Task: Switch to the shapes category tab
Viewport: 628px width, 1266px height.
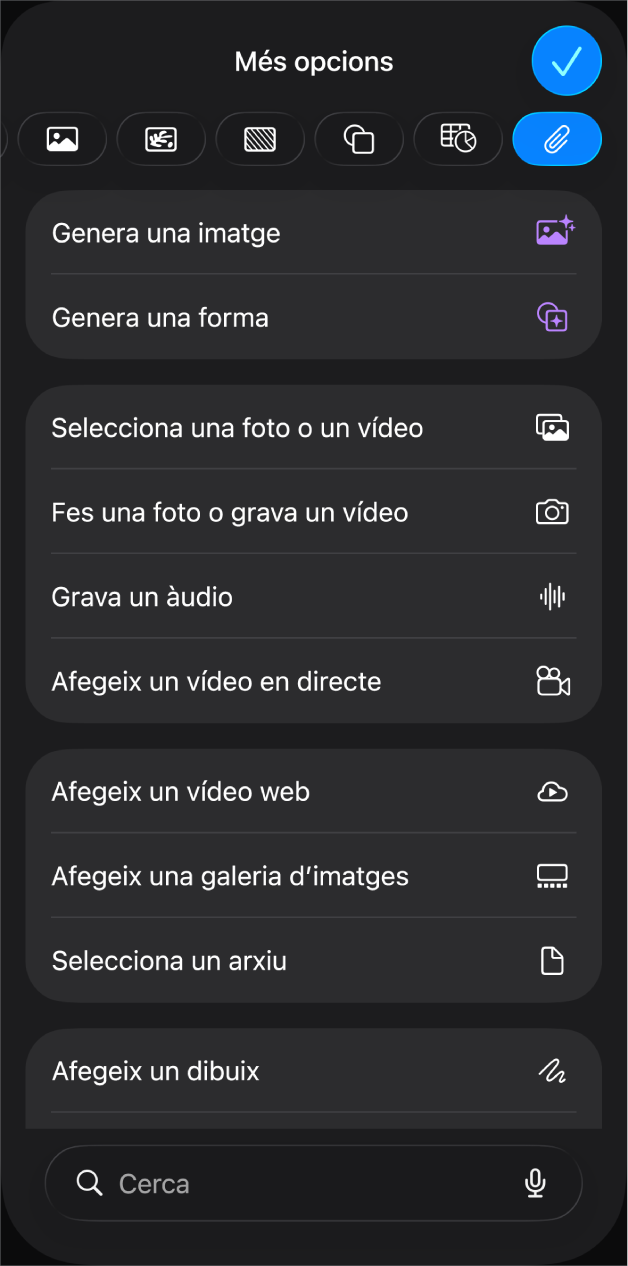Action: [x=358, y=139]
